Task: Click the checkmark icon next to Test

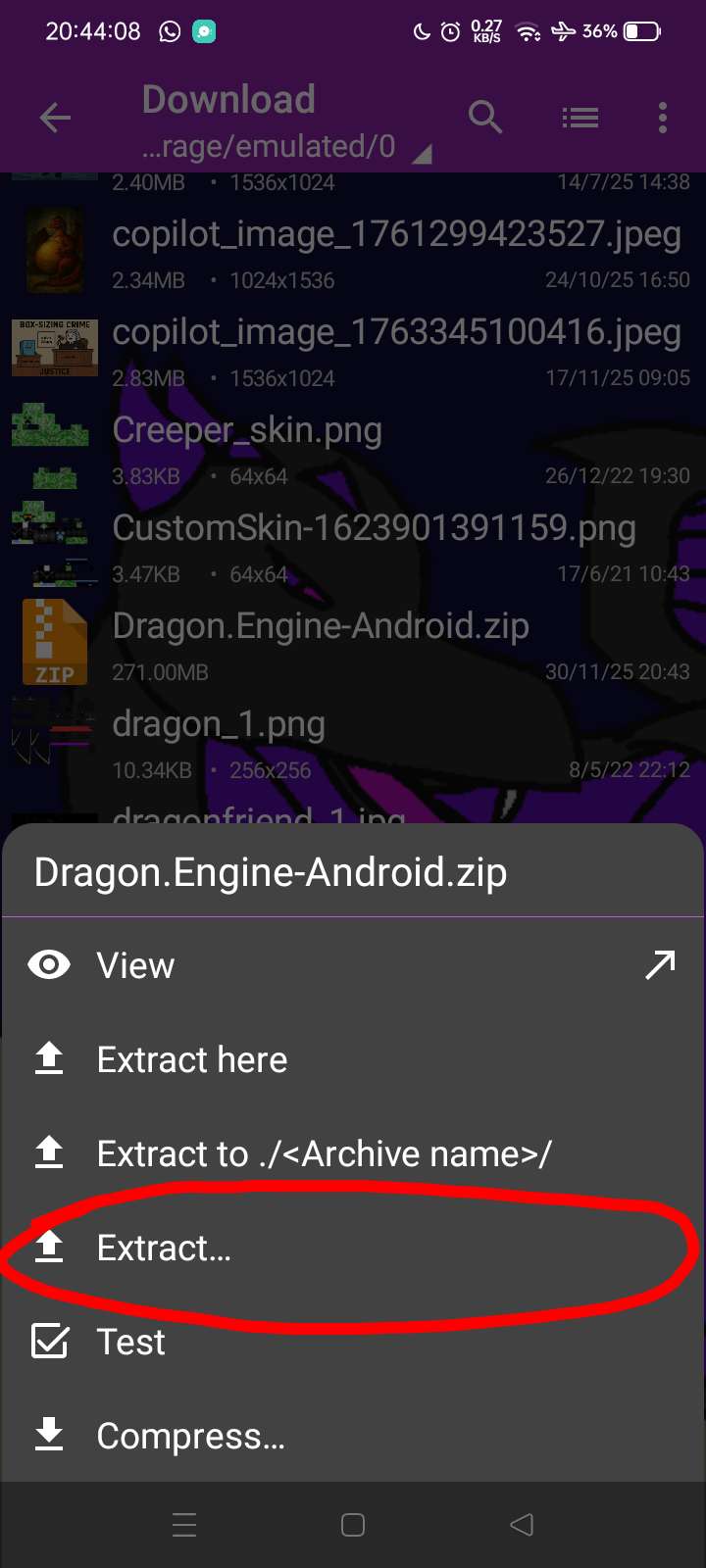Action: (48, 1342)
